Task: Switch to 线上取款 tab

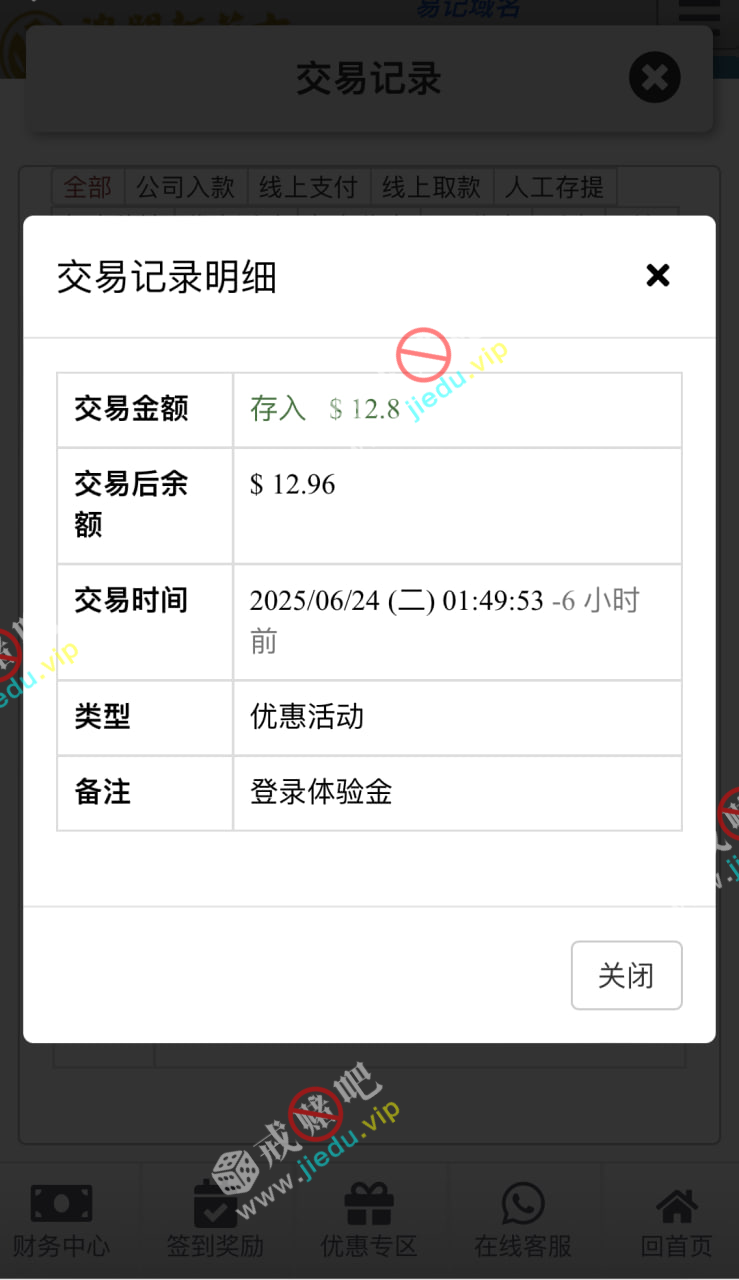Action: tap(431, 187)
